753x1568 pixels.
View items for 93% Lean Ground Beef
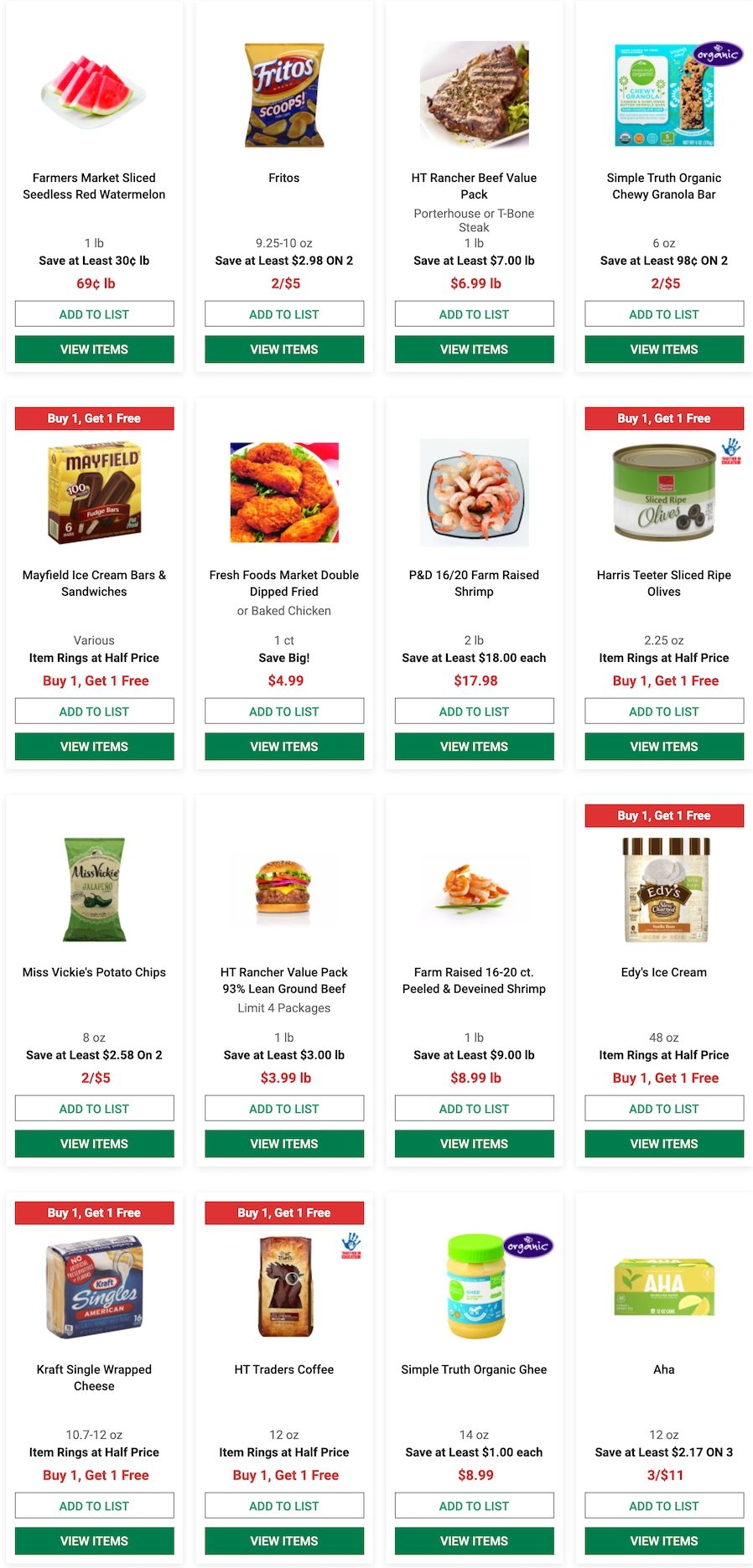[284, 1144]
